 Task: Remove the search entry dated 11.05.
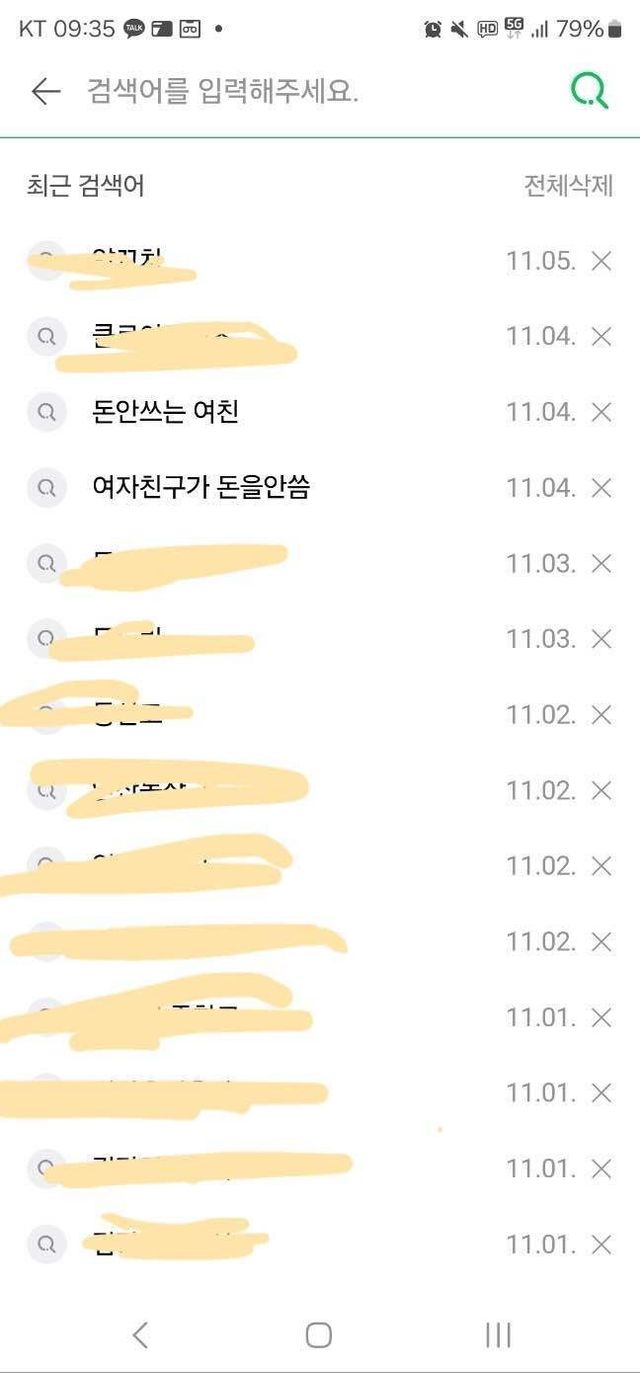pos(601,261)
